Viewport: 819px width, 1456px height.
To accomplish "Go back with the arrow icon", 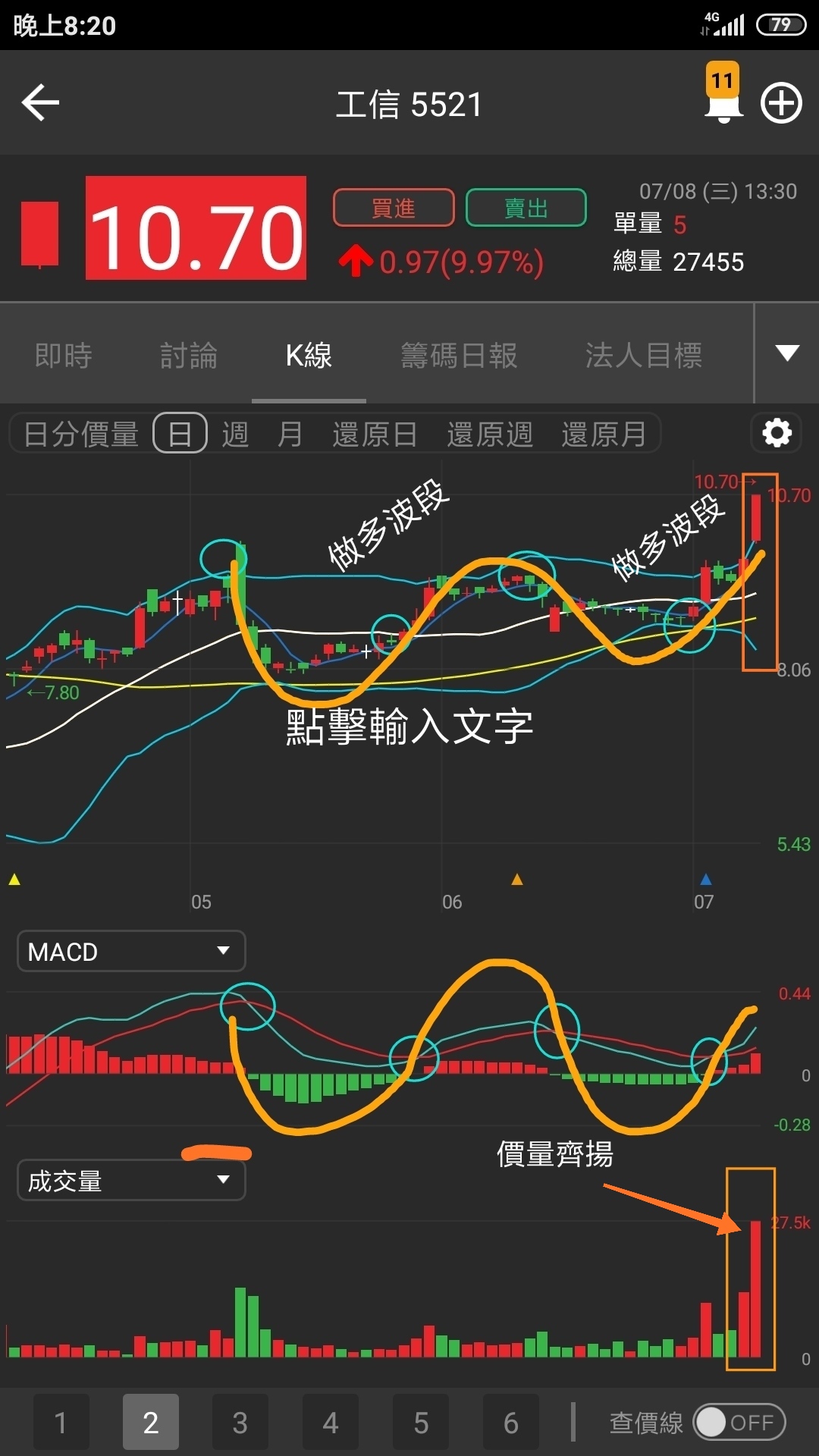I will pos(41,103).
